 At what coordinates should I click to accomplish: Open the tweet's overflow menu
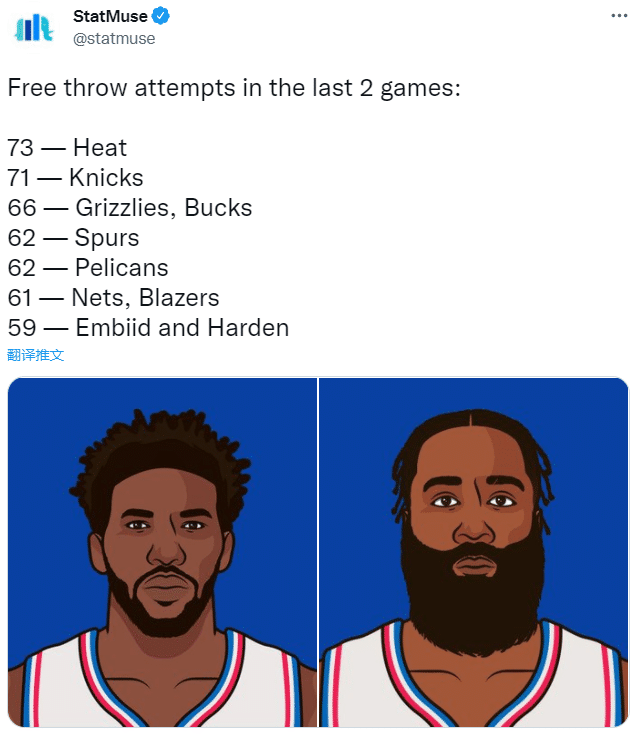point(619,18)
